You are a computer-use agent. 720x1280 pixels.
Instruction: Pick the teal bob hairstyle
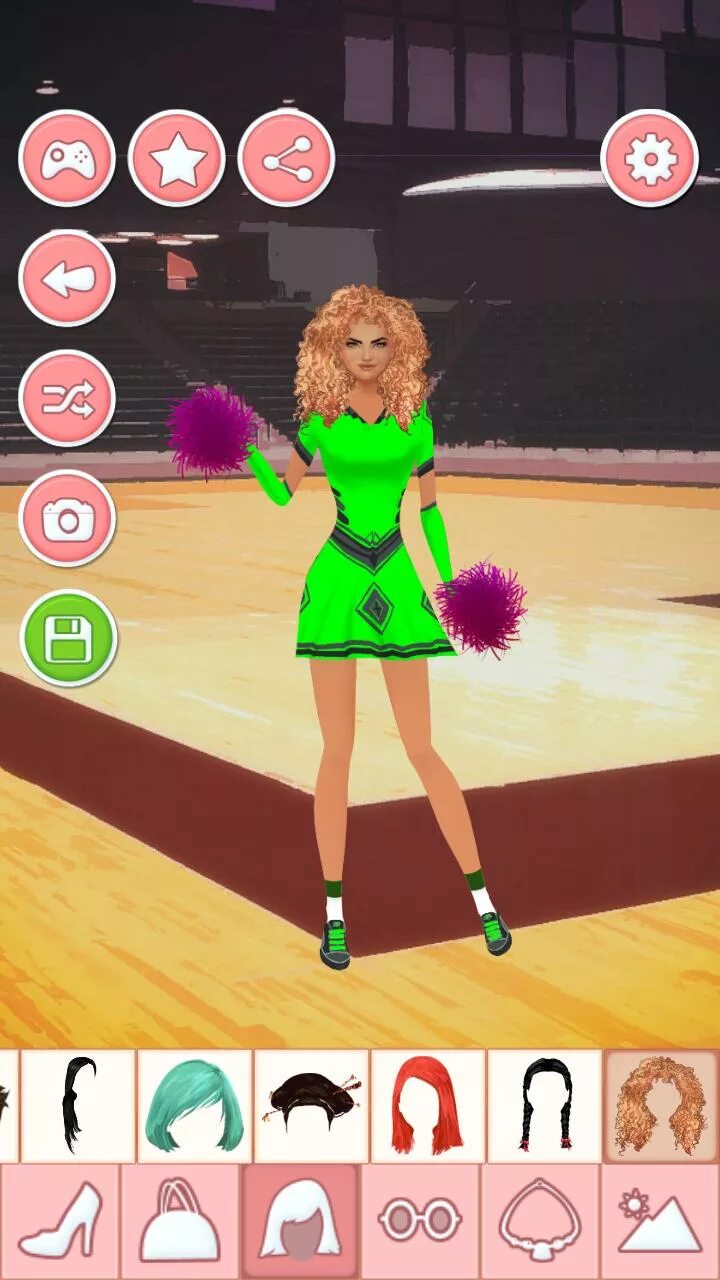(194, 1105)
